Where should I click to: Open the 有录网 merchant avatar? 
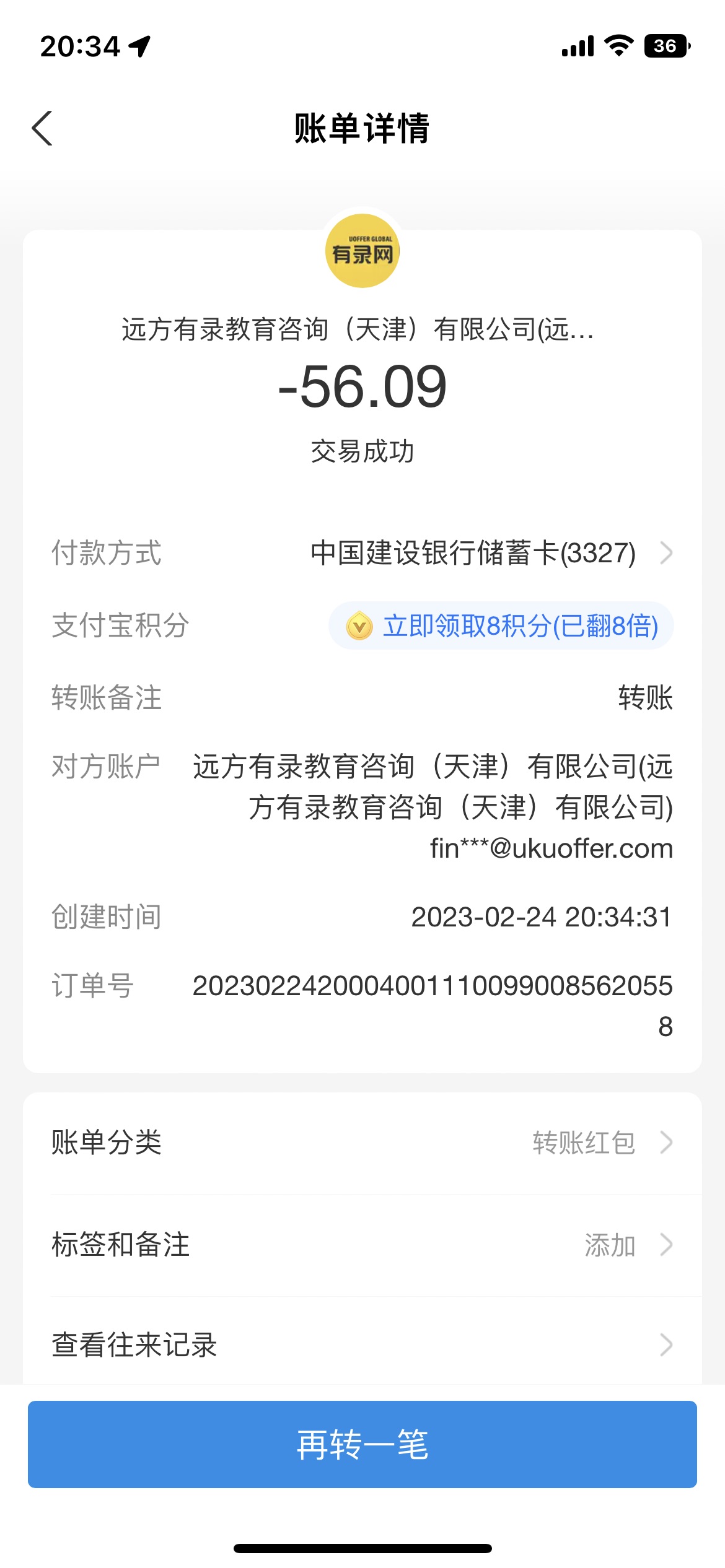point(362,251)
